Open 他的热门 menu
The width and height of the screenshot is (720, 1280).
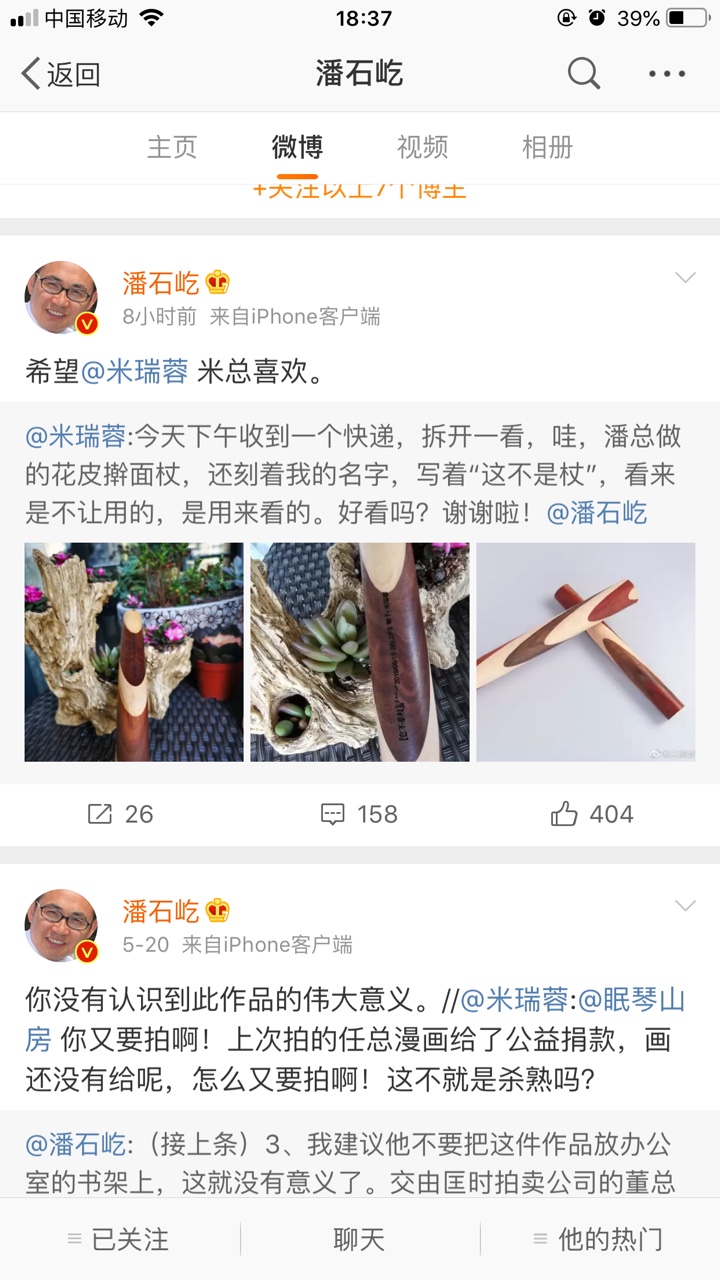click(x=599, y=1240)
